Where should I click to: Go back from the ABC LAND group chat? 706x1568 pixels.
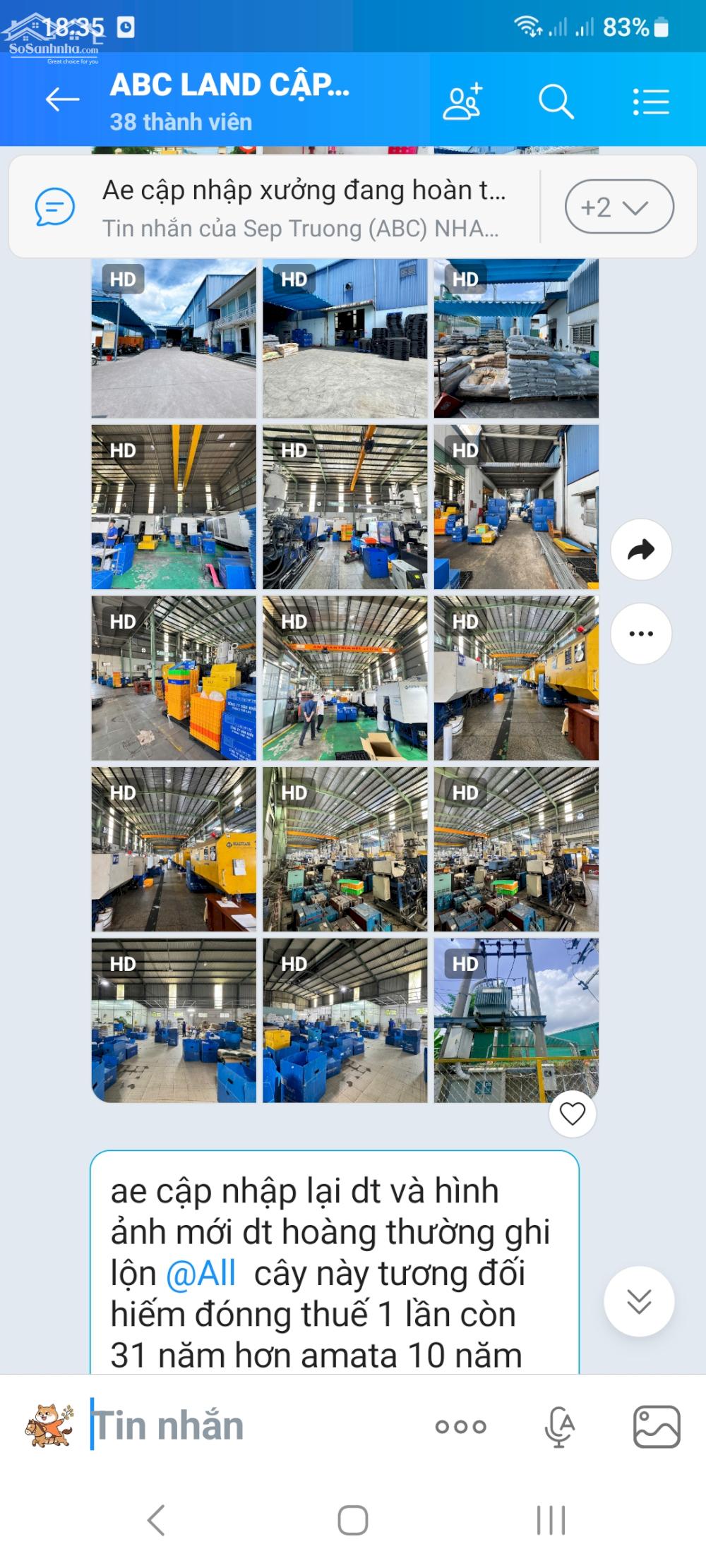click(62, 99)
